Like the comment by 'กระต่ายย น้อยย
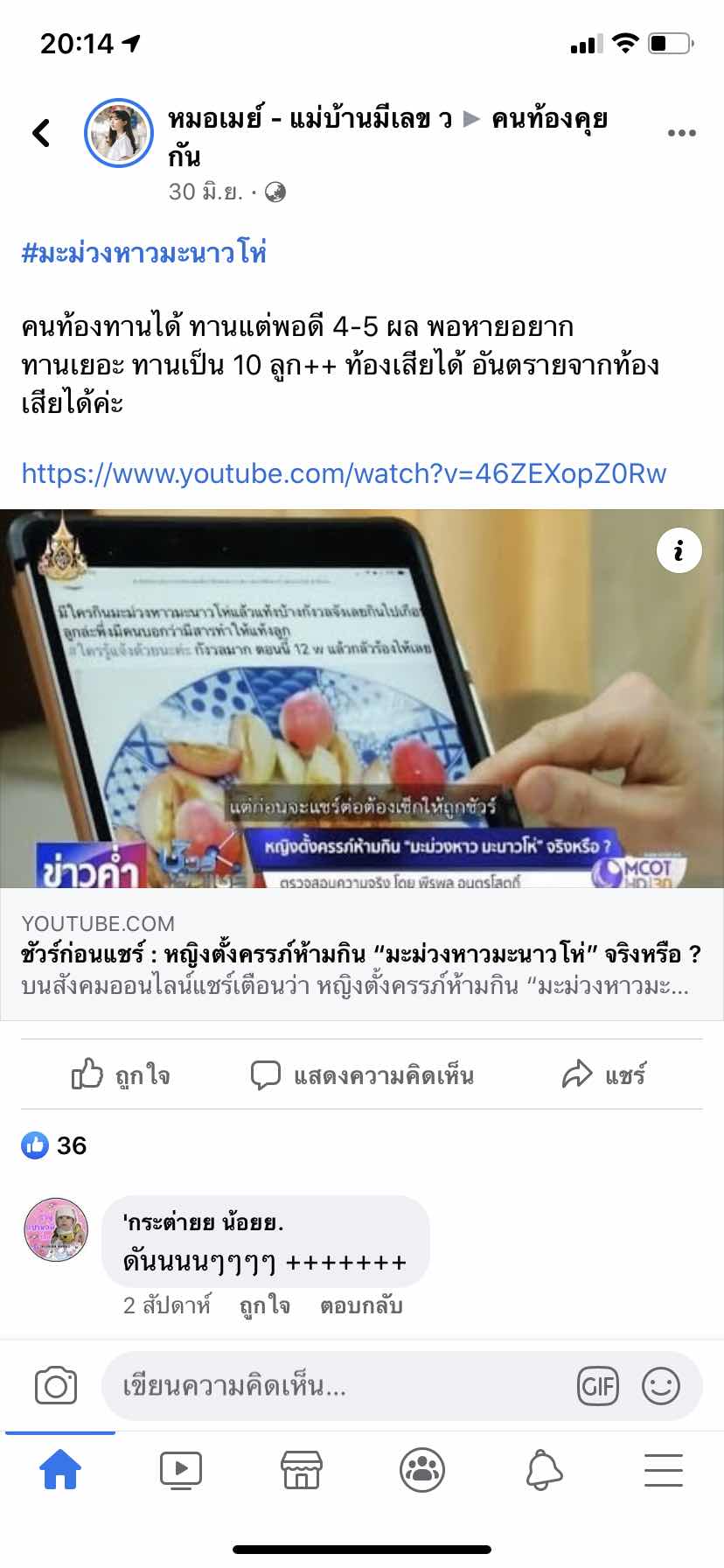This screenshot has height=1568, width=724. click(x=264, y=1305)
